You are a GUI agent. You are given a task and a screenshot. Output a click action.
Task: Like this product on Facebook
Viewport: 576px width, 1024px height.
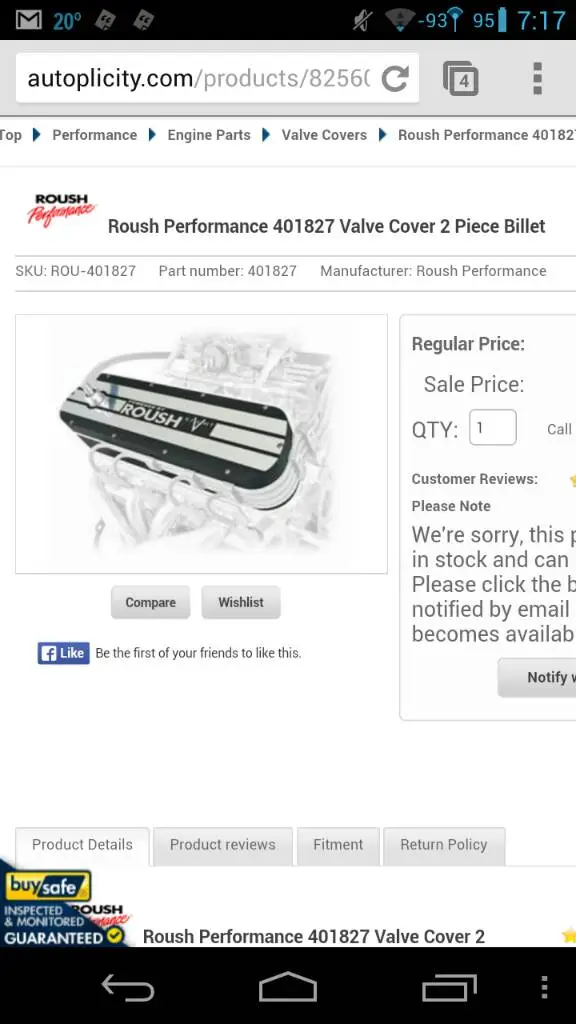coord(63,653)
